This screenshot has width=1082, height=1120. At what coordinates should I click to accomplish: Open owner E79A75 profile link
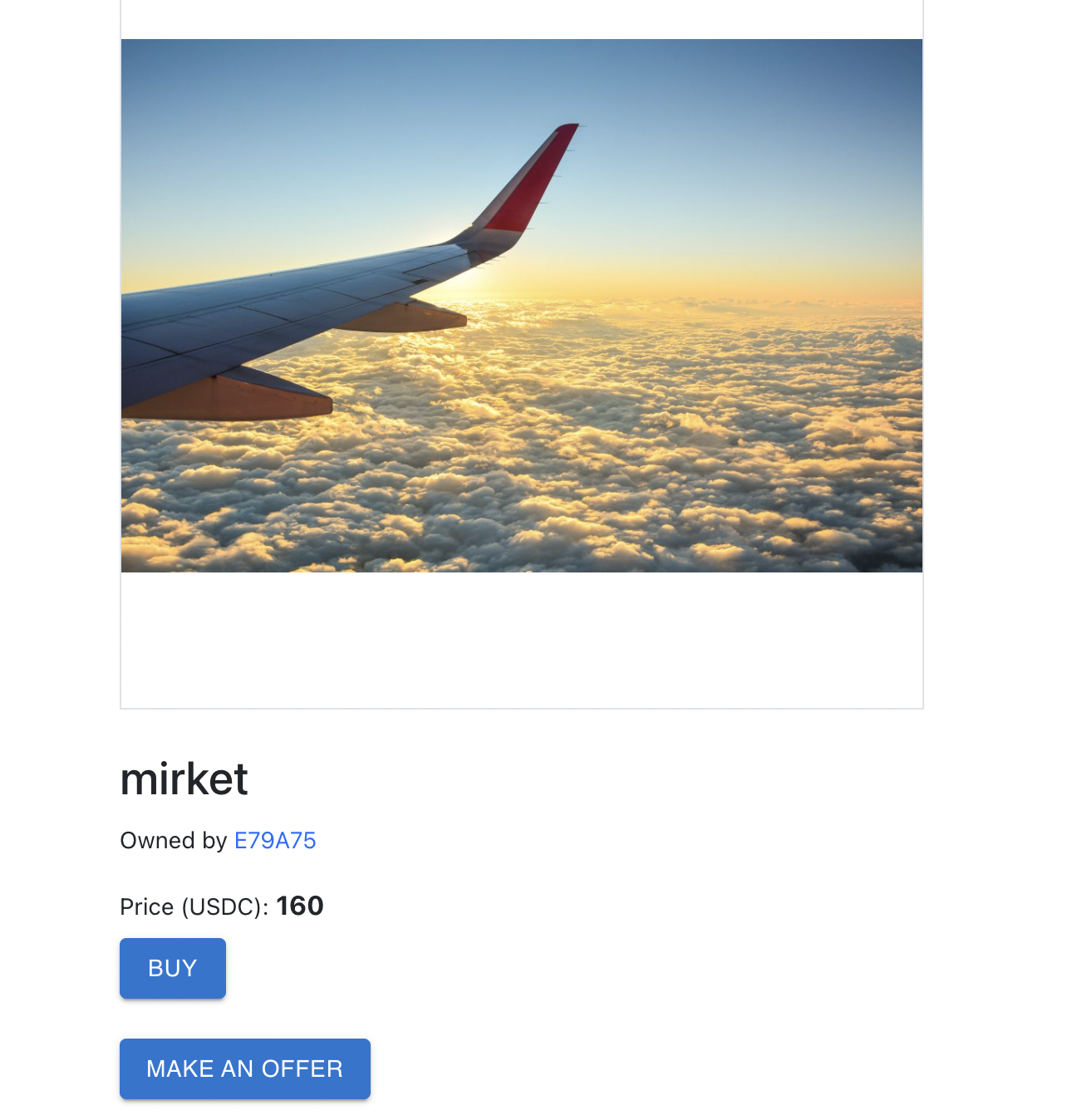275,841
